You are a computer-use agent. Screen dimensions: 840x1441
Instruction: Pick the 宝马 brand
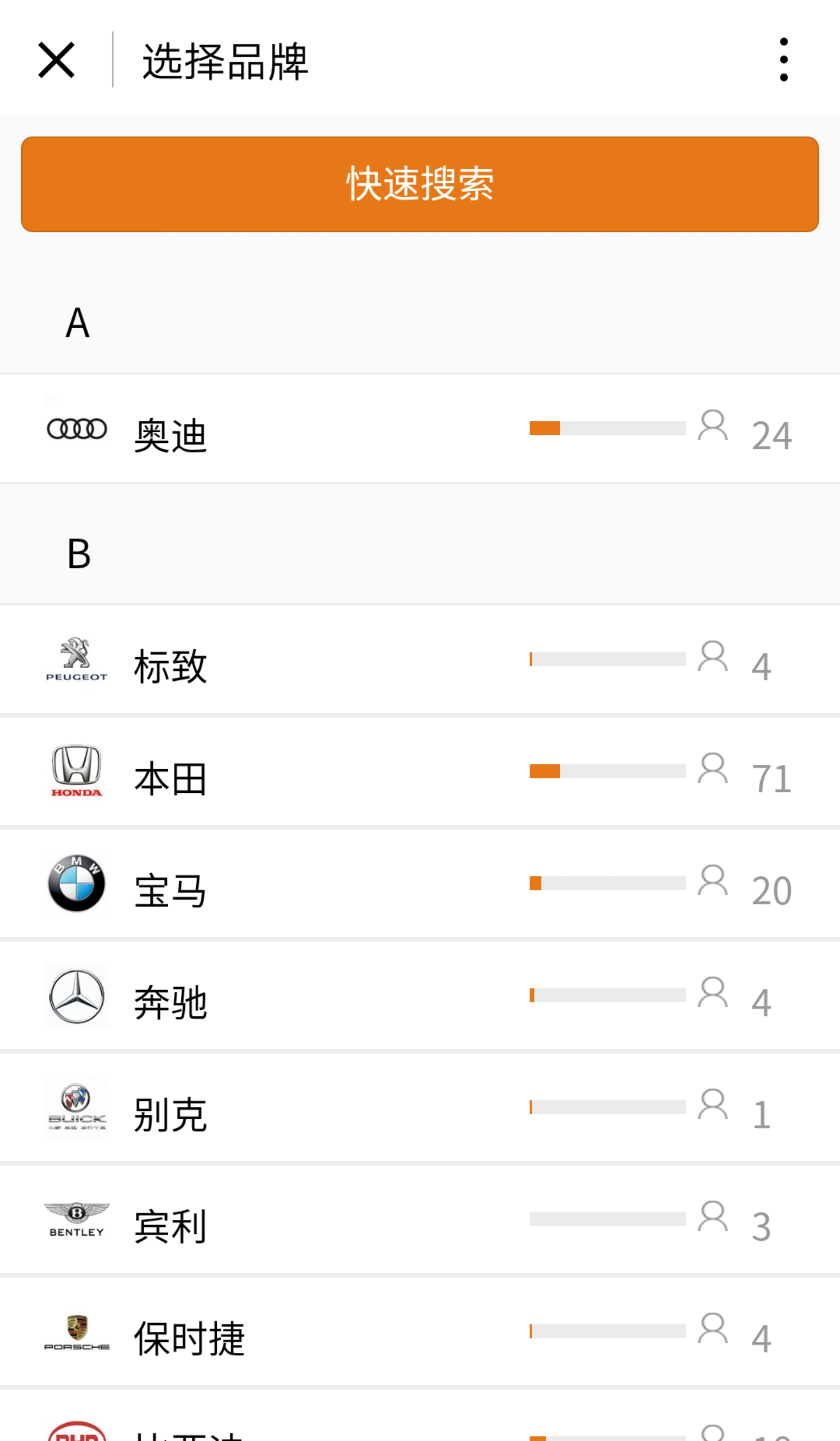coord(420,884)
